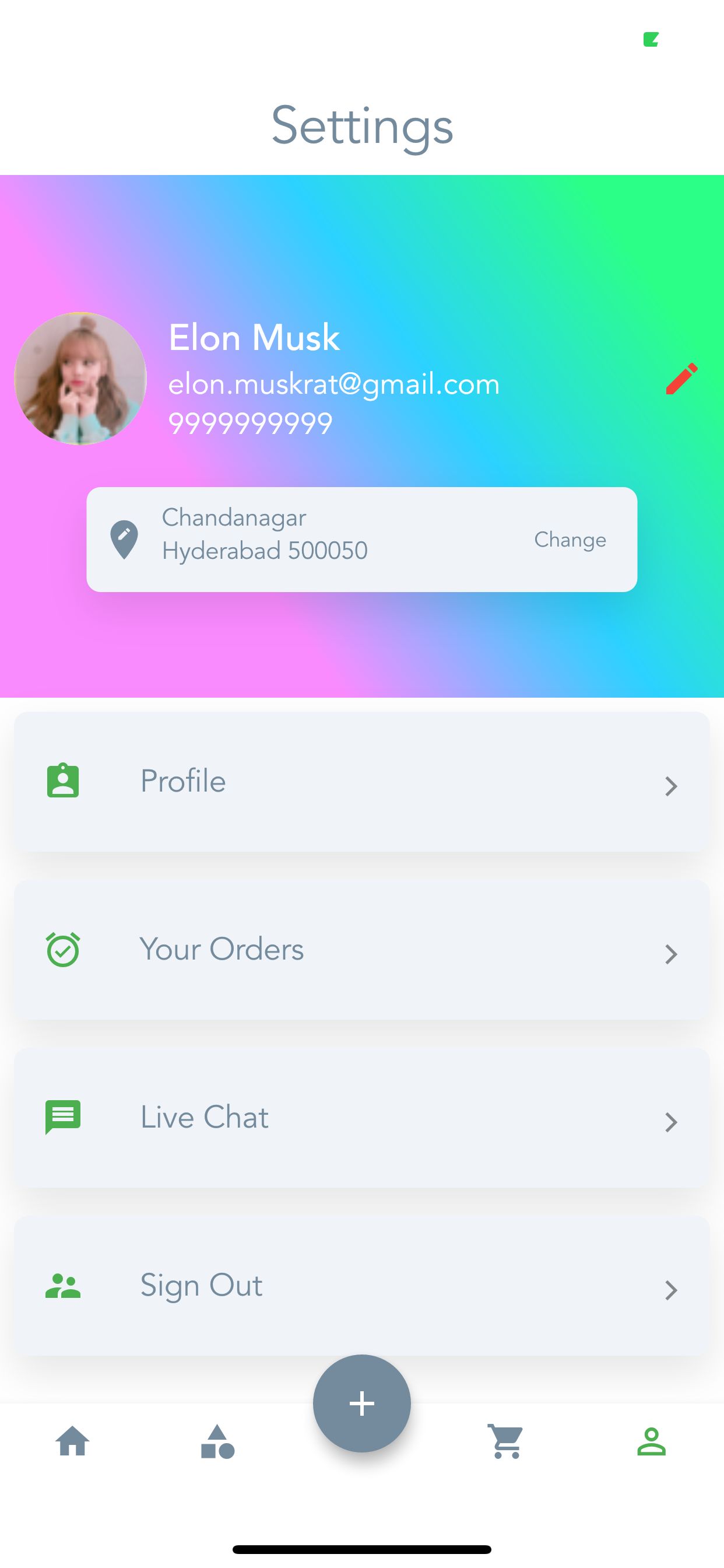The width and height of the screenshot is (724, 1568).
Task: Change the Chandanagar delivery address
Action: 570,540
